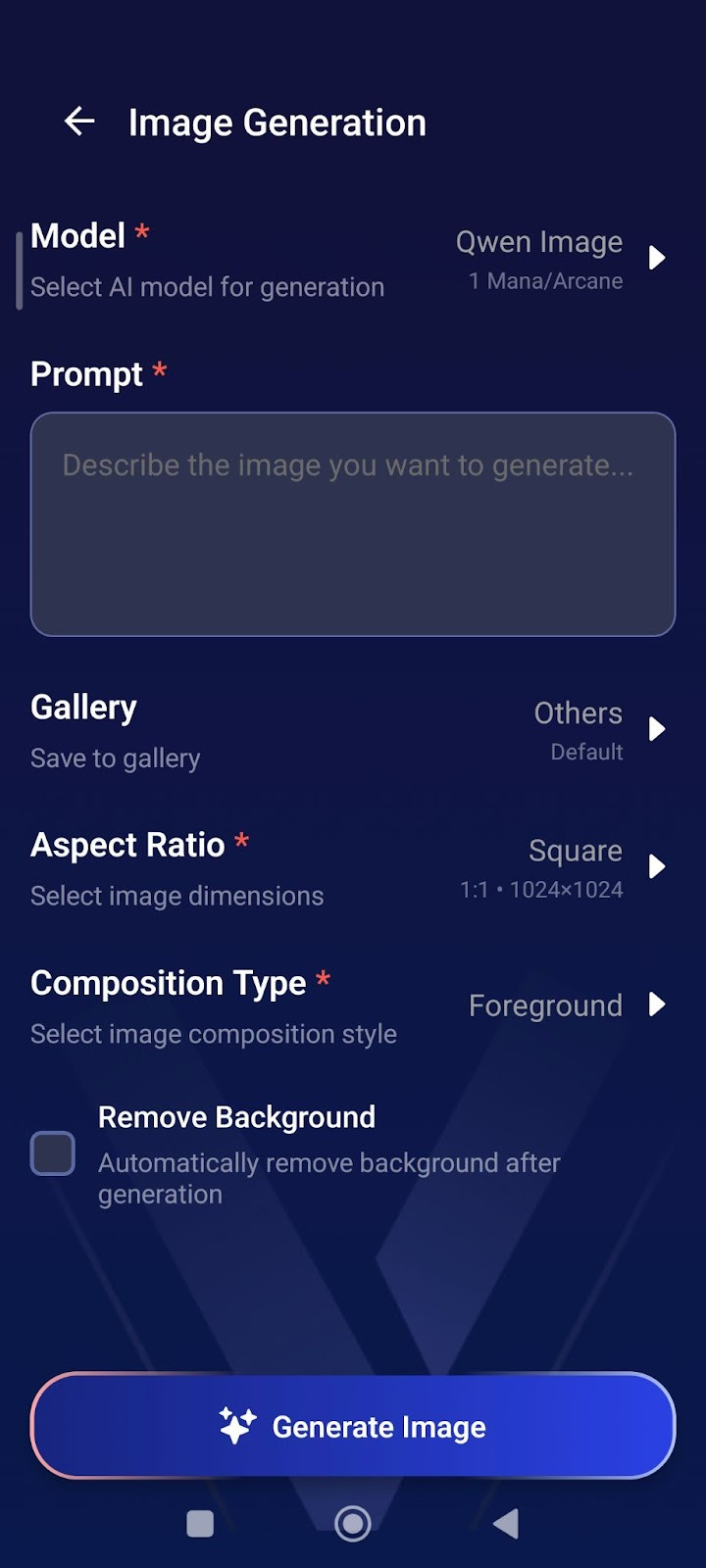
Task: Go back from Image Generation
Action: (79, 122)
